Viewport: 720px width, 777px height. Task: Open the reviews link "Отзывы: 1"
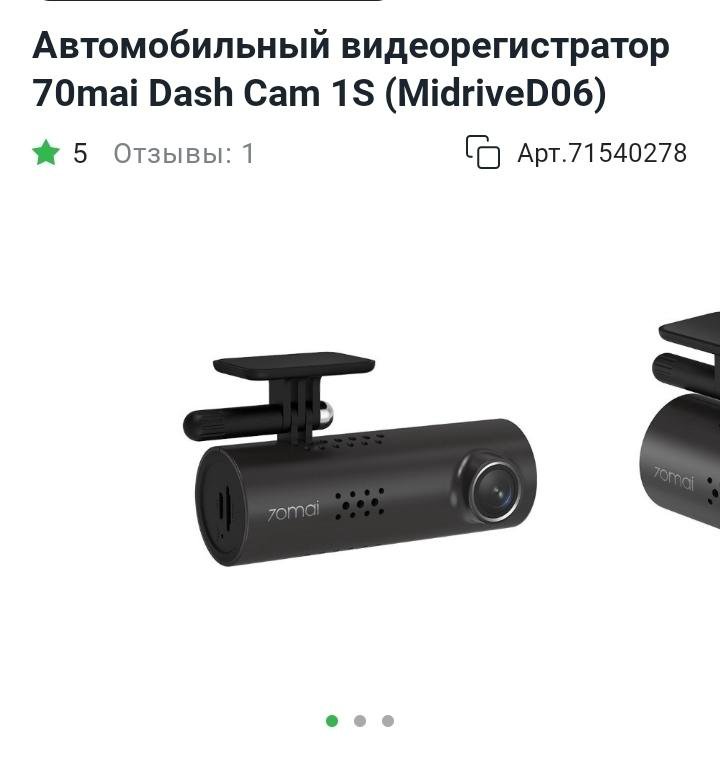[x=184, y=153]
